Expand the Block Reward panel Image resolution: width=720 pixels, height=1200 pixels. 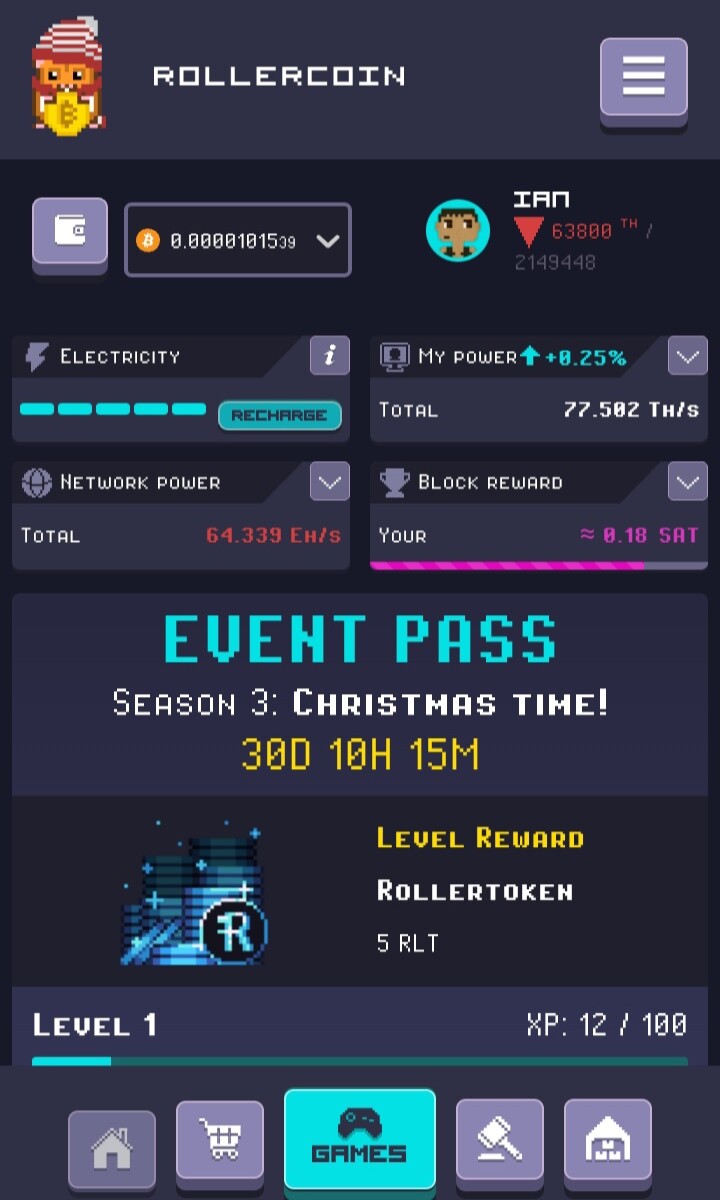[688, 482]
